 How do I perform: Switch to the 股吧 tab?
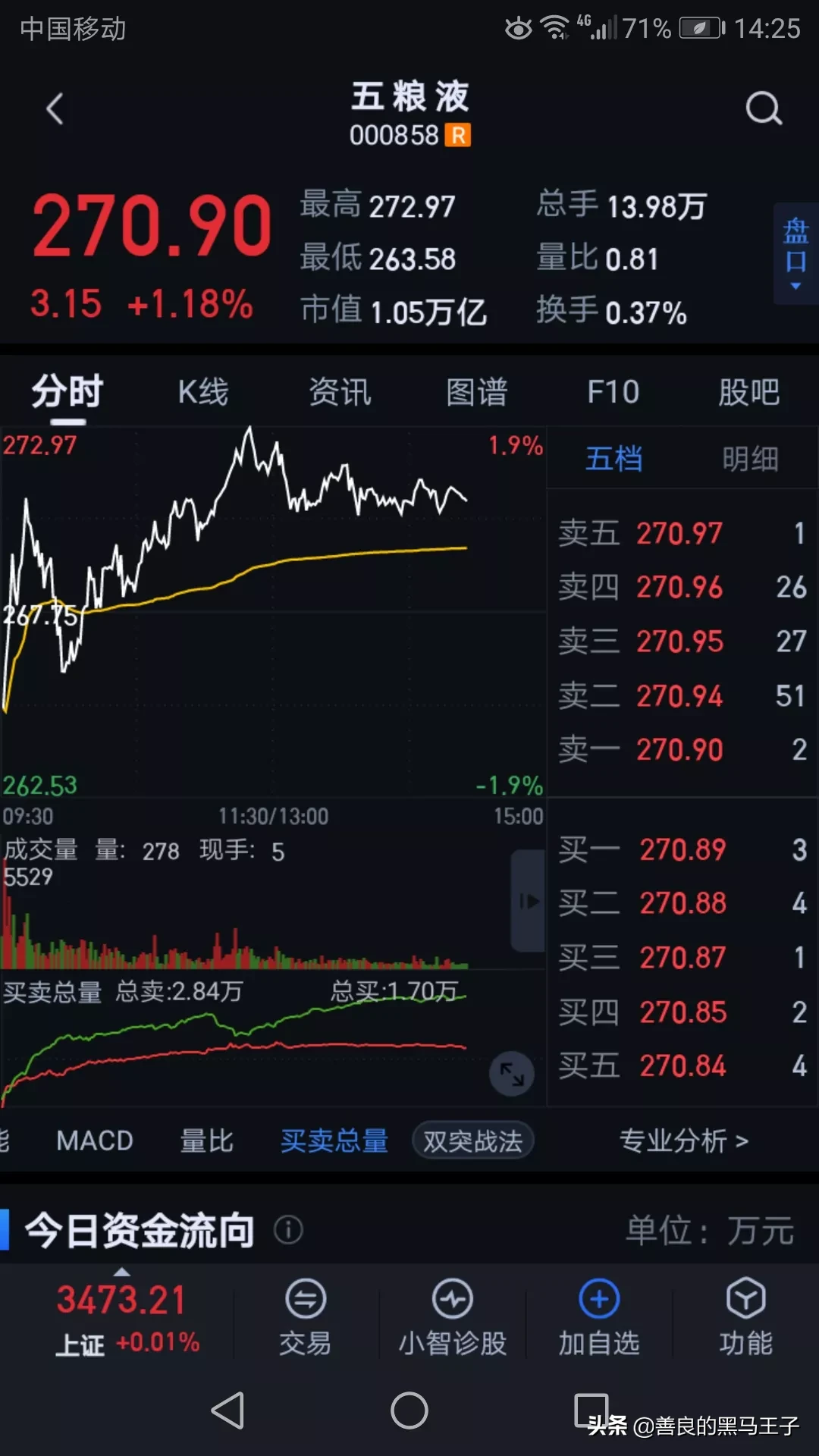(749, 392)
